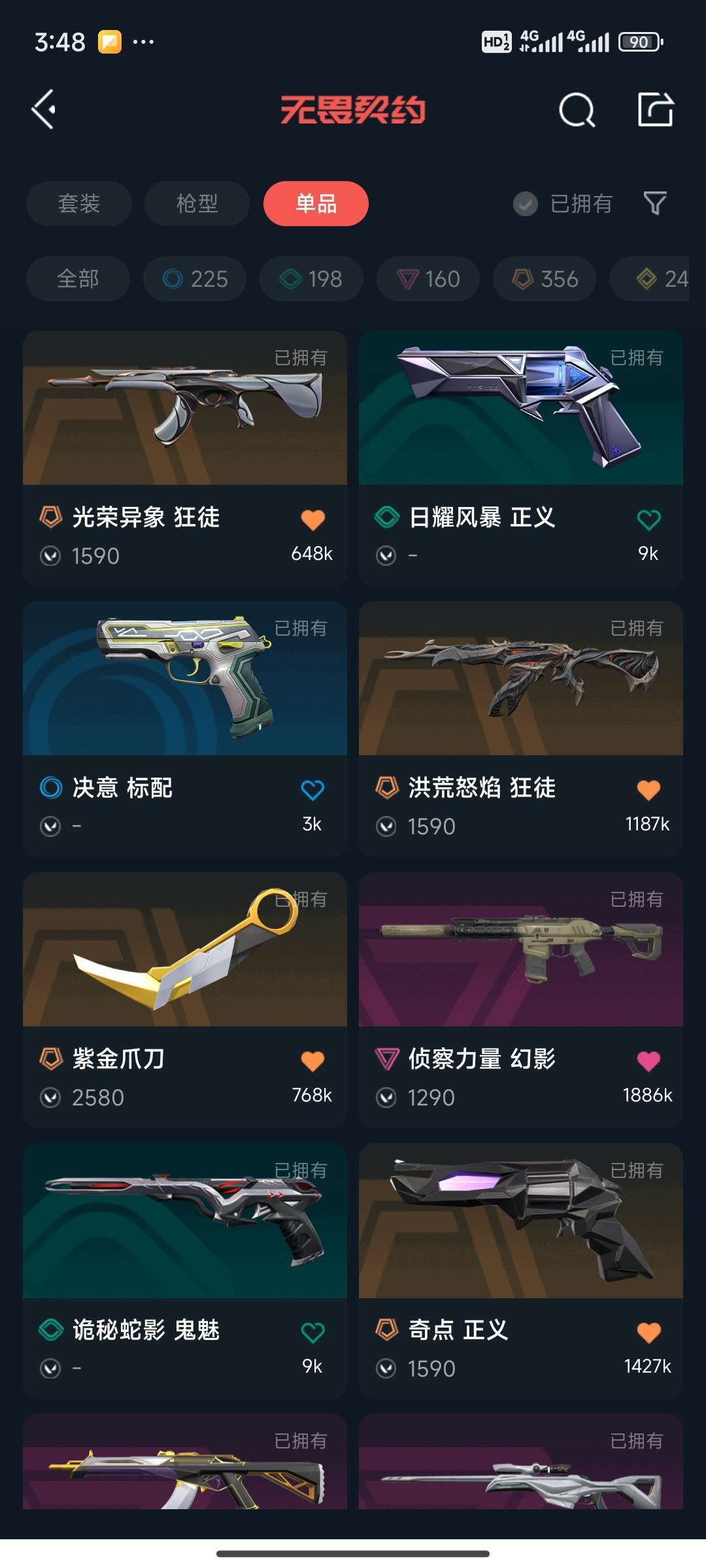This screenshot has width=706, height=1568.
Task: Switch to the 套装 tab
Action: [x=79, y=203]
